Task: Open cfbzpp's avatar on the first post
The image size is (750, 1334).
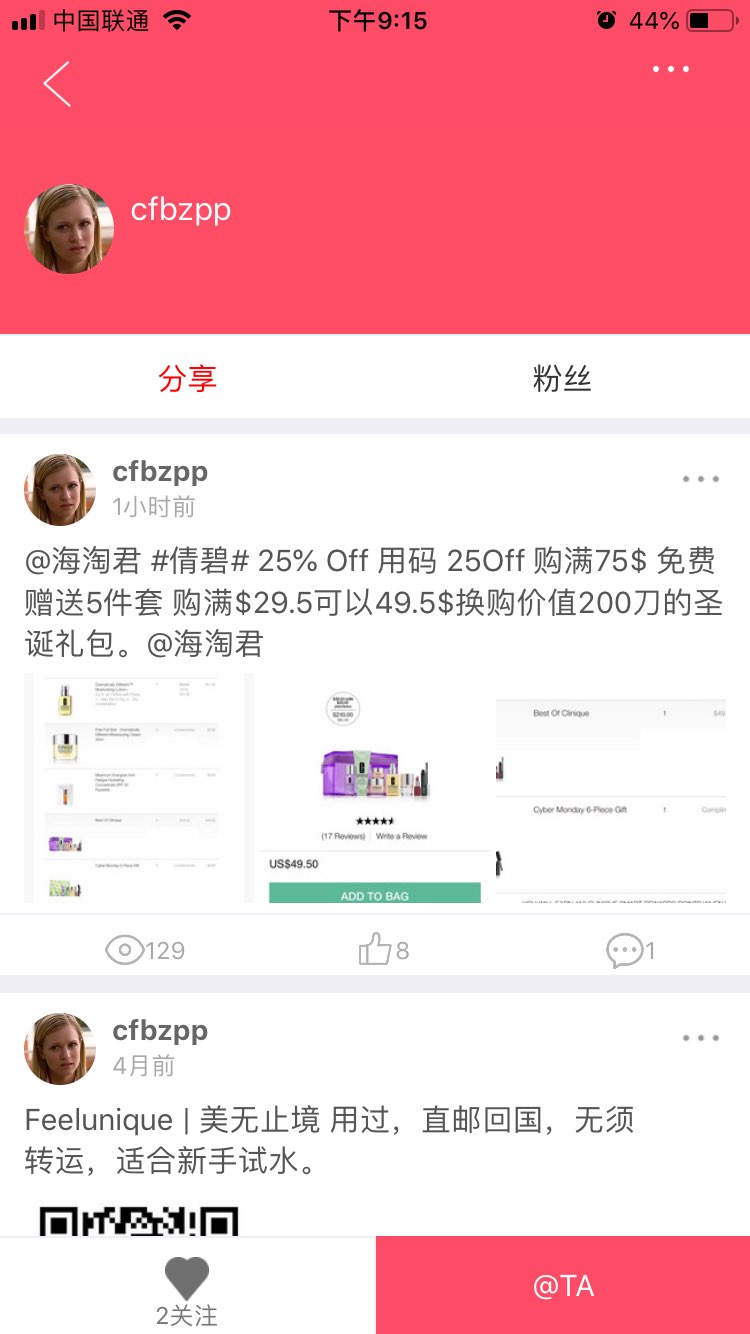Action: click(x=60, y=490)
